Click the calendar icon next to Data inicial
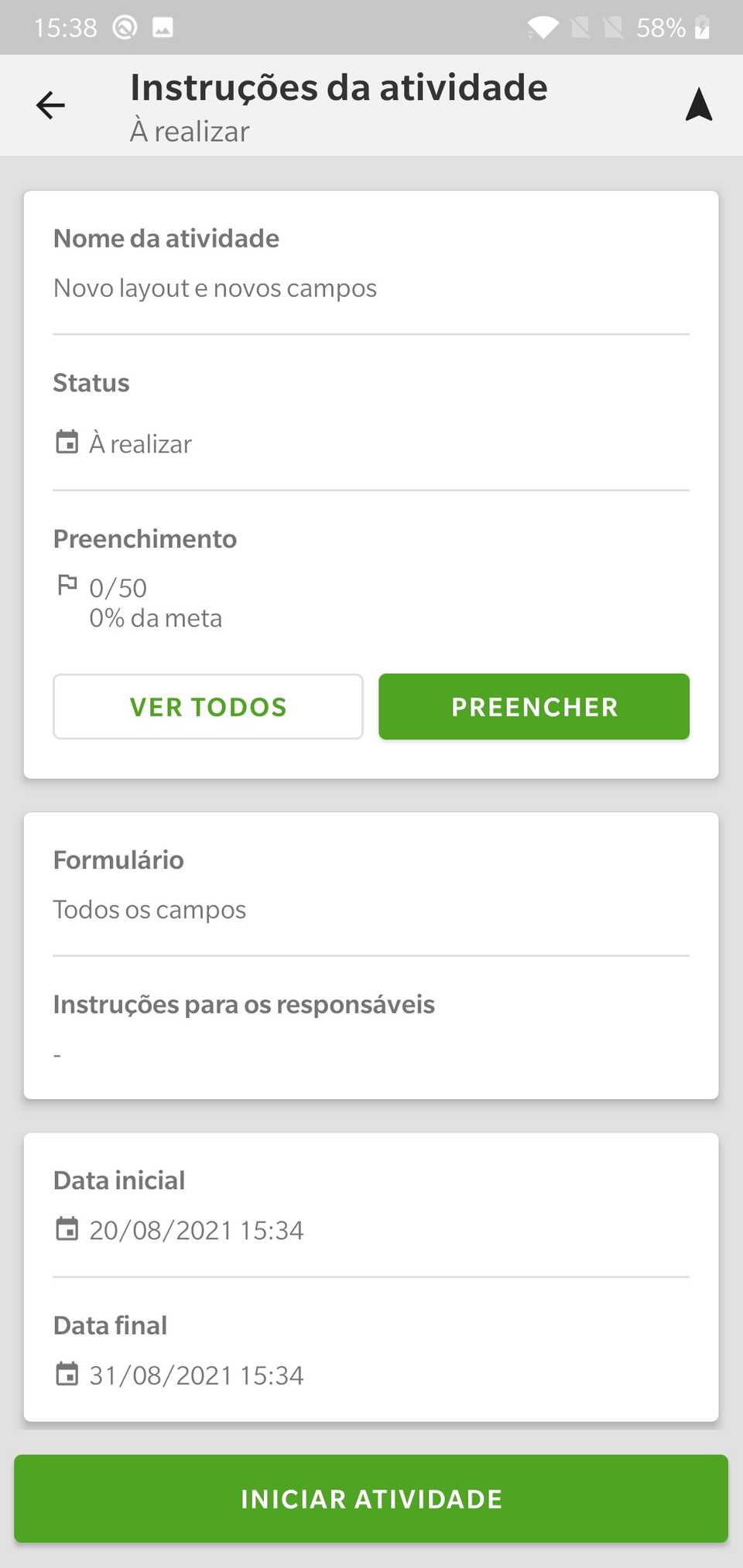This screenshot has width=743, height=1568. click(68, 1228)
